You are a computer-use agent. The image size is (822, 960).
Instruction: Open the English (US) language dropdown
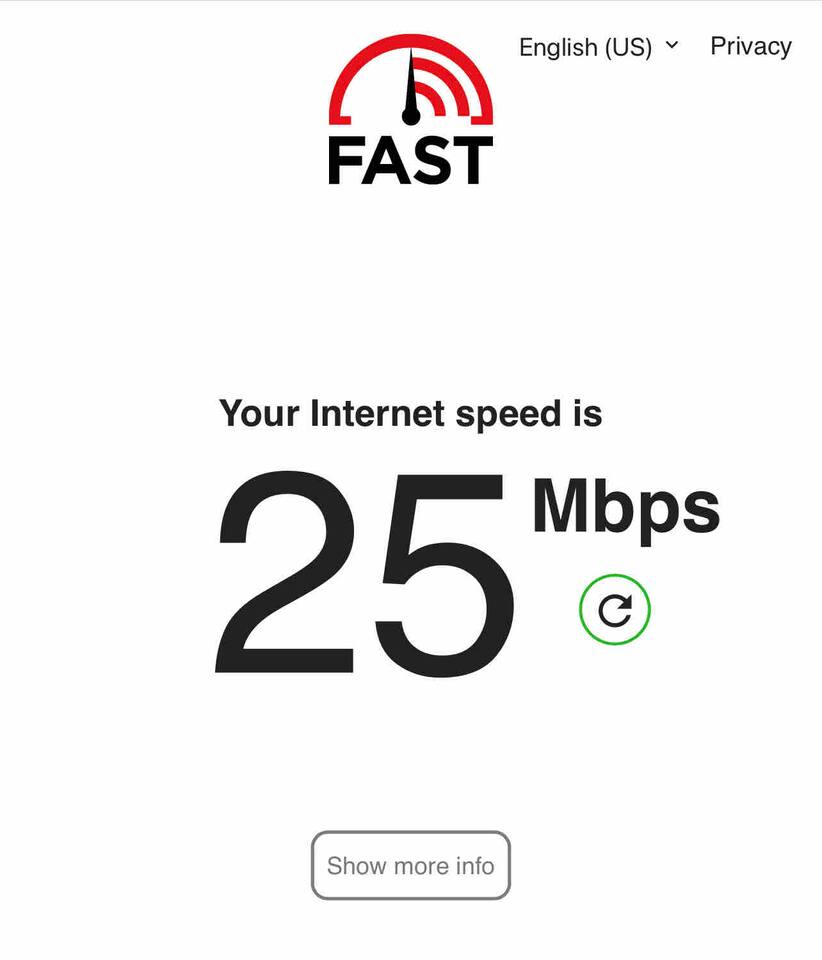598,47
